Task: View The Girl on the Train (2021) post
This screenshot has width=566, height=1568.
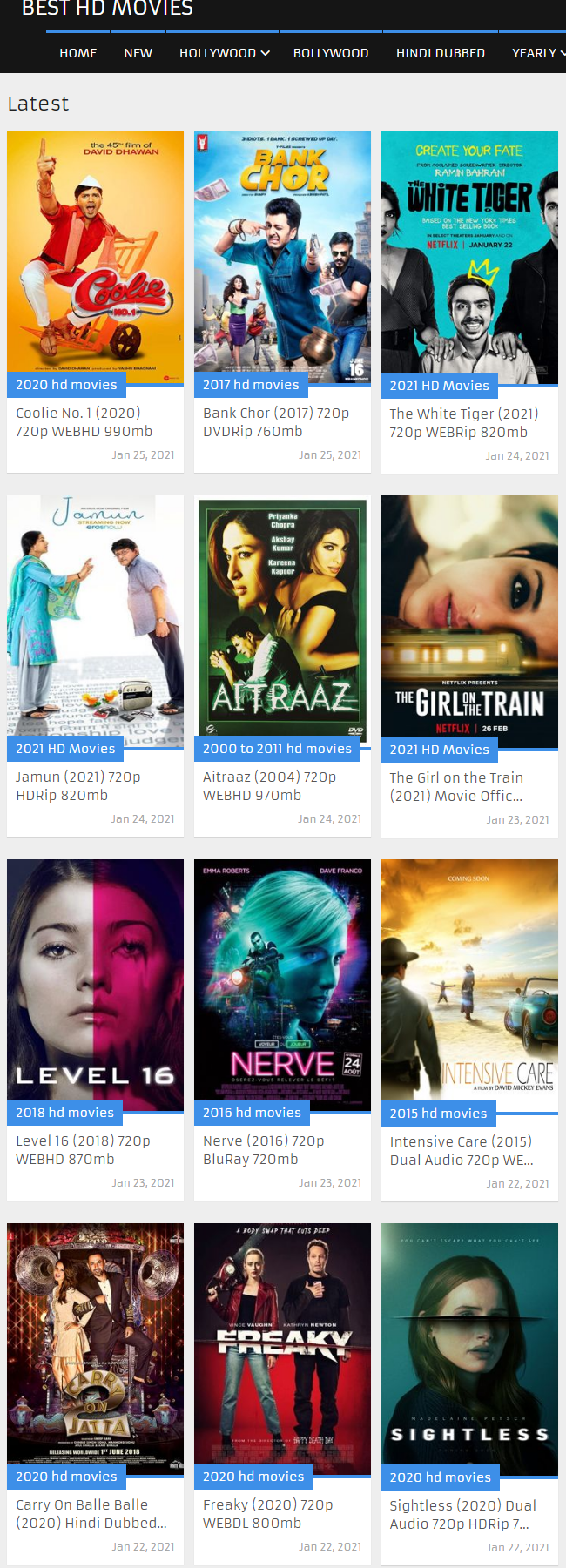Action: (x=456, y=786)
